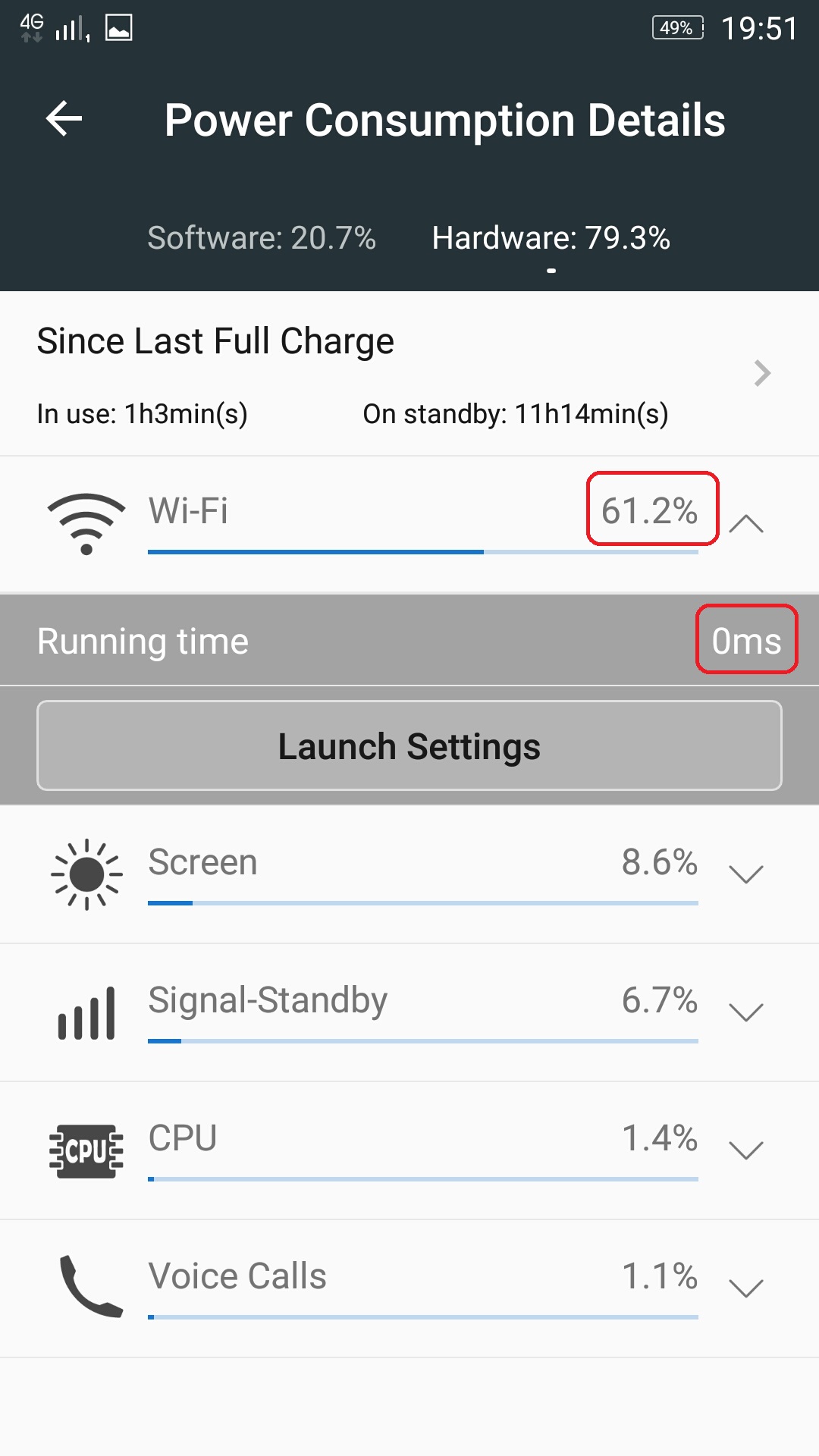Switch to the Software tab
The height and width of the screenshot is (1456, 819).
pyautogui.click(x=262, y=238)
